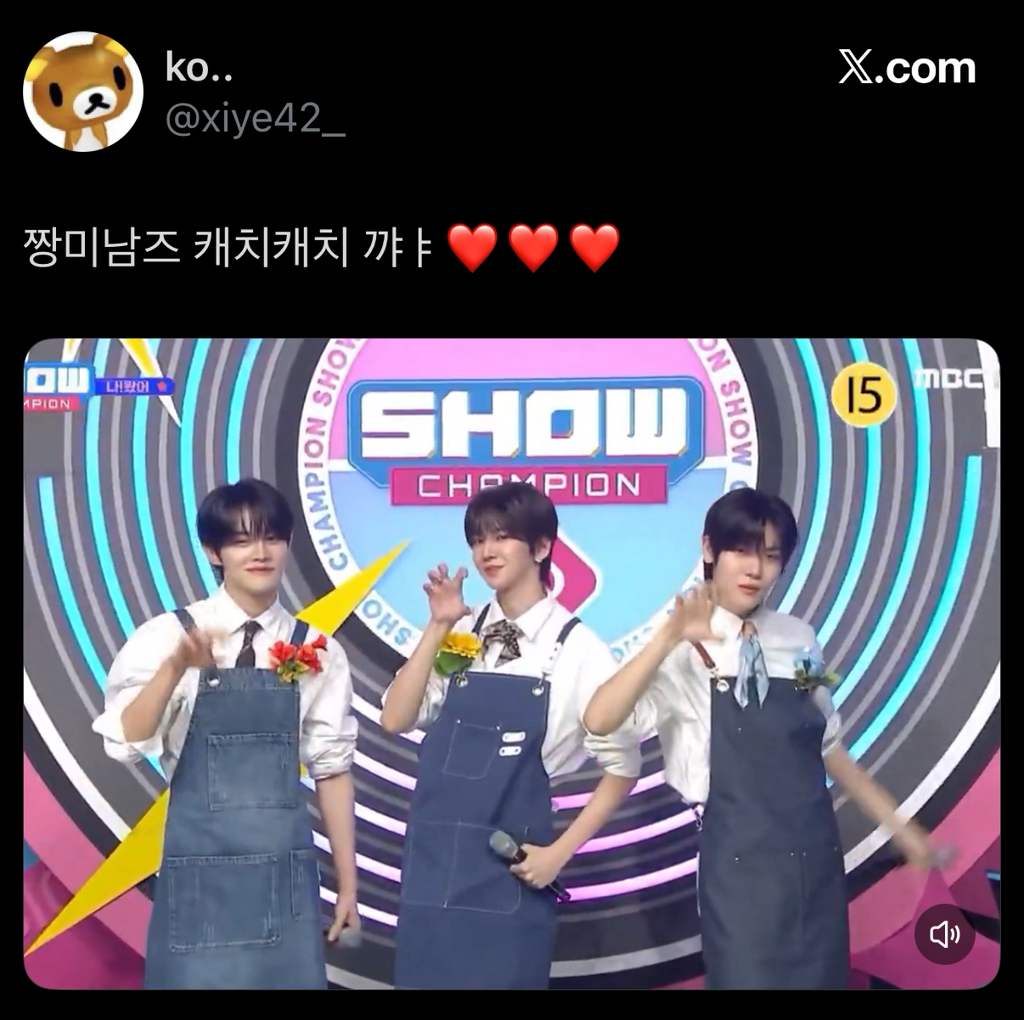This screenshot has height=1020, width=1024.
Task: Unmute the video with the speaker icon
Action: click(x=944, y=934)
